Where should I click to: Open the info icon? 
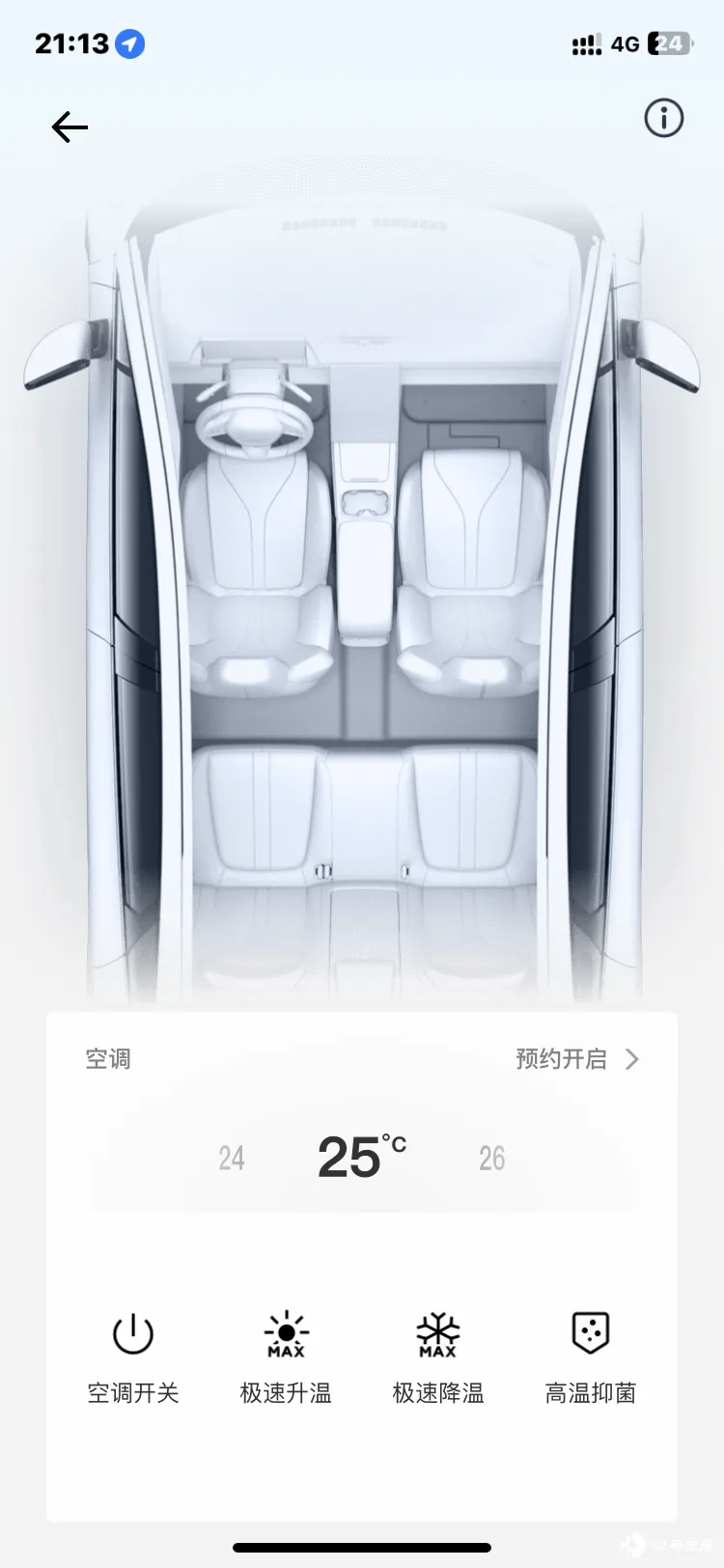coord(663,119)
